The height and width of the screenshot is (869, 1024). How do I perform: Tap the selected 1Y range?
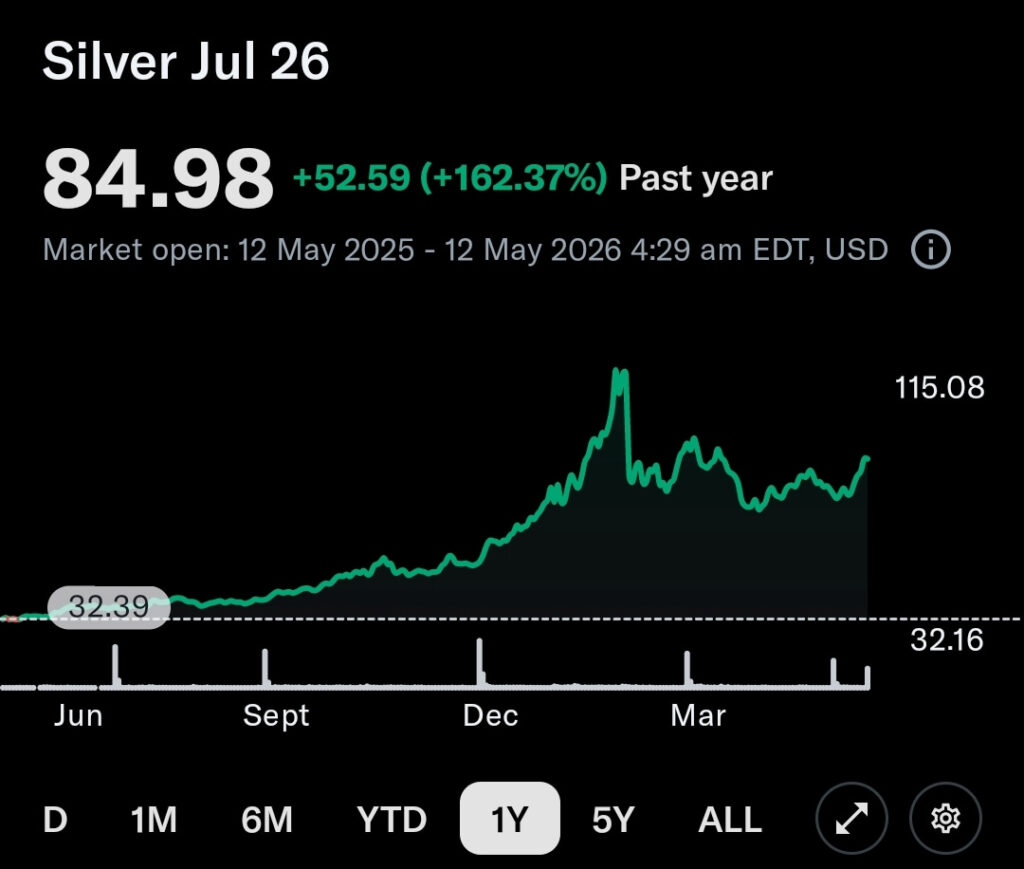point(510,818)
